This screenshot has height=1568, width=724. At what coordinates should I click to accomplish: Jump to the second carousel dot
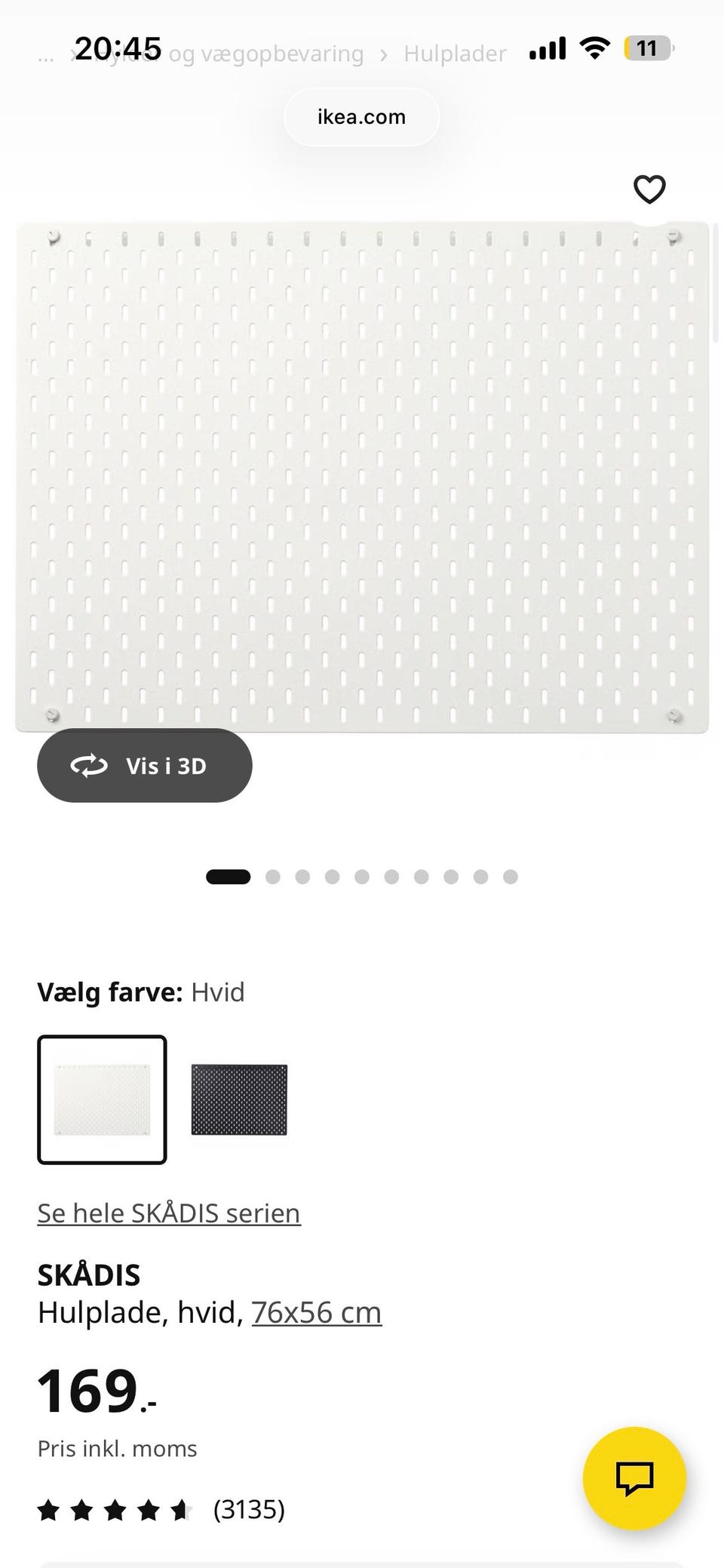(x=272, y=876)
